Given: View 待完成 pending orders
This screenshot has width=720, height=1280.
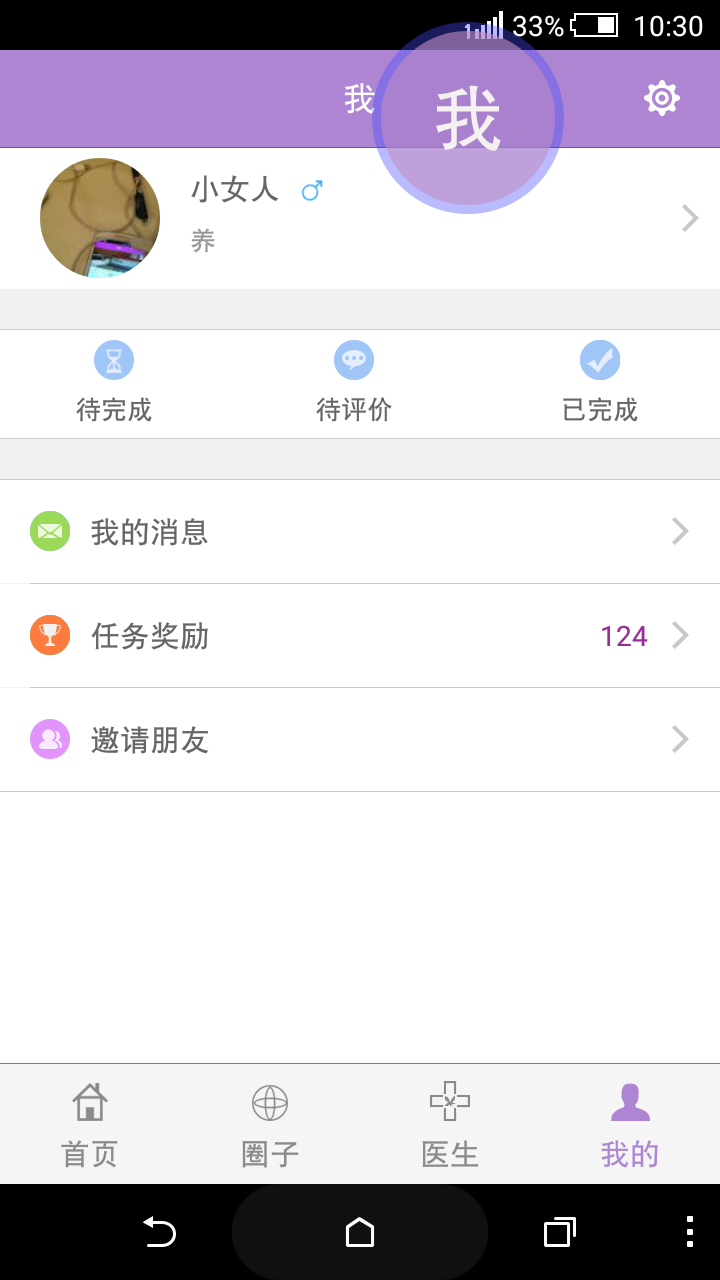Looking at the screenshot, I should point(114,384).
